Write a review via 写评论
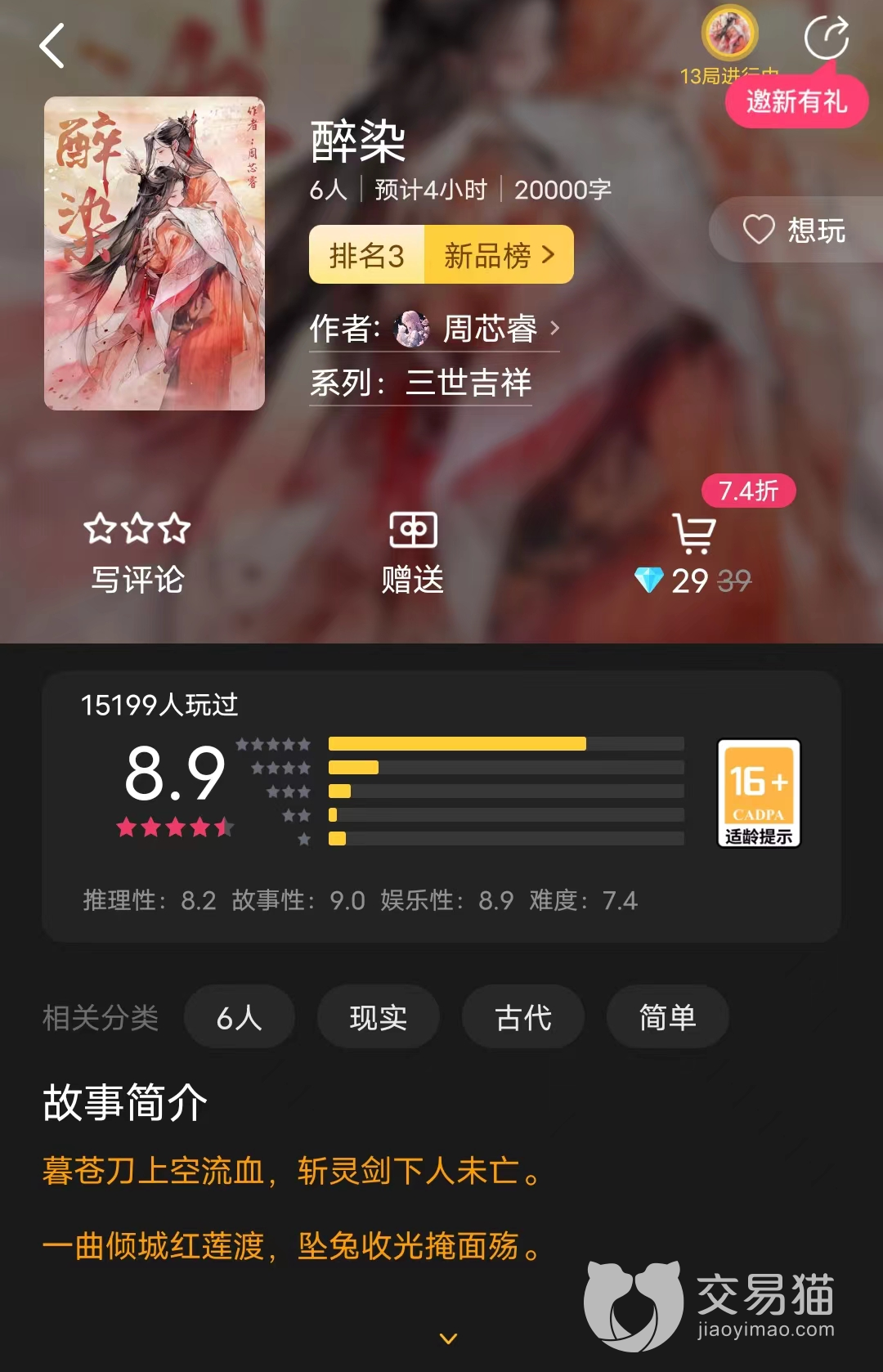The width and height of the screenshot is (883, 1372). click(x=137, y=552)
